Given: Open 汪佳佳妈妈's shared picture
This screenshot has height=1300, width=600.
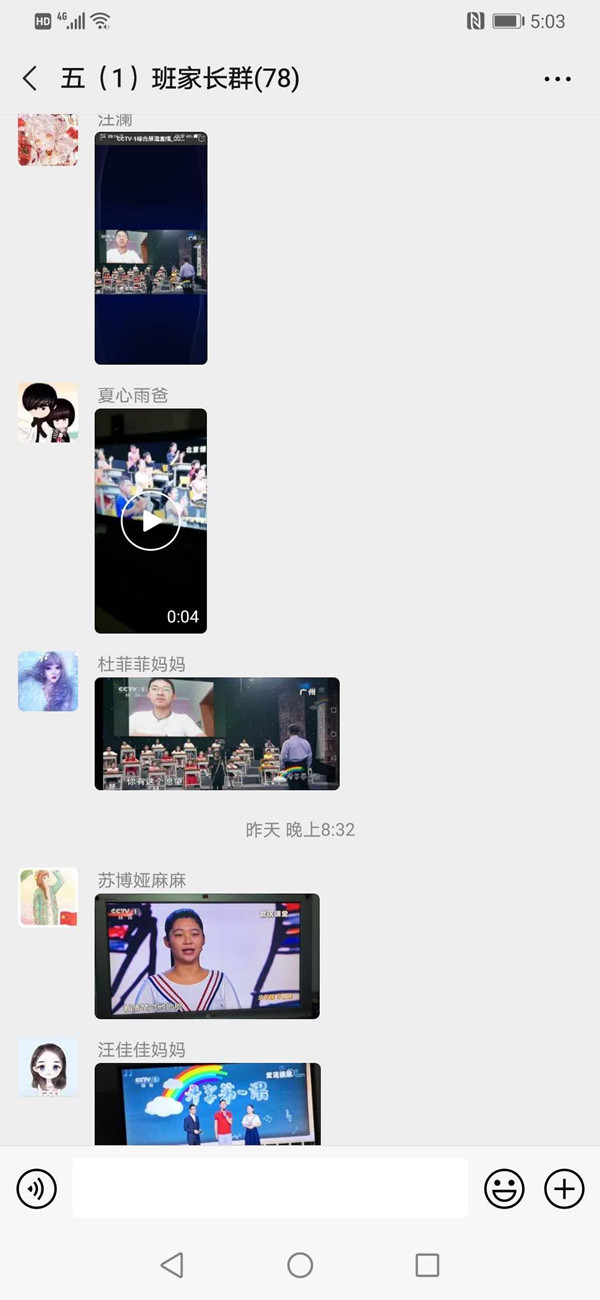Looking at the screenshot, I should click(208, 1104).
